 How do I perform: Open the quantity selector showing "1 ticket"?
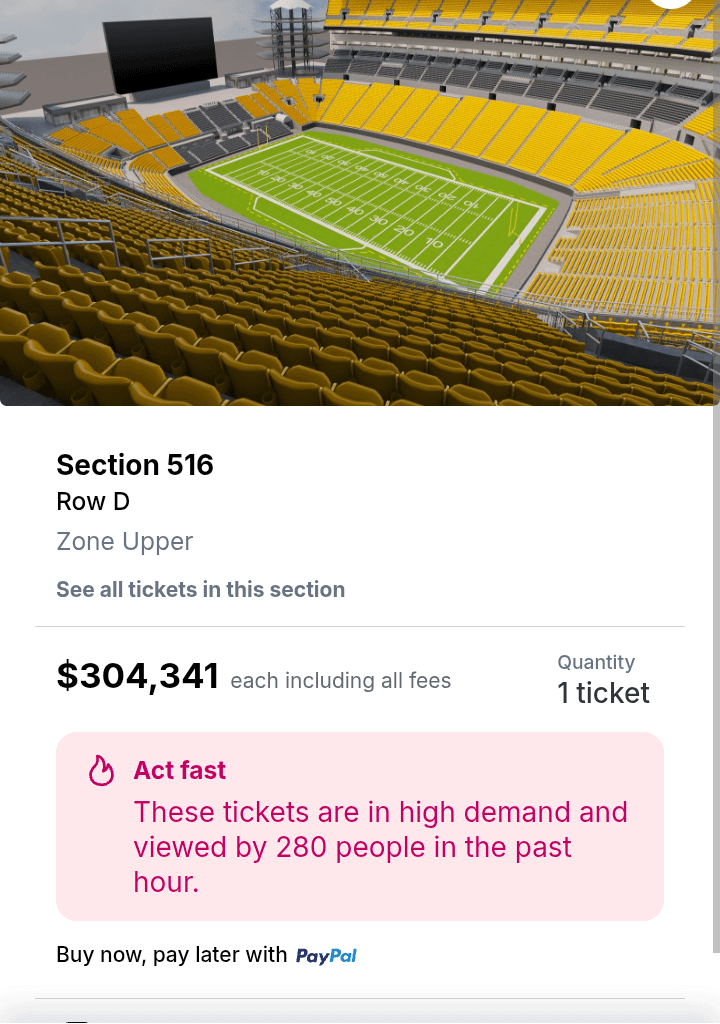pos(603,692)
